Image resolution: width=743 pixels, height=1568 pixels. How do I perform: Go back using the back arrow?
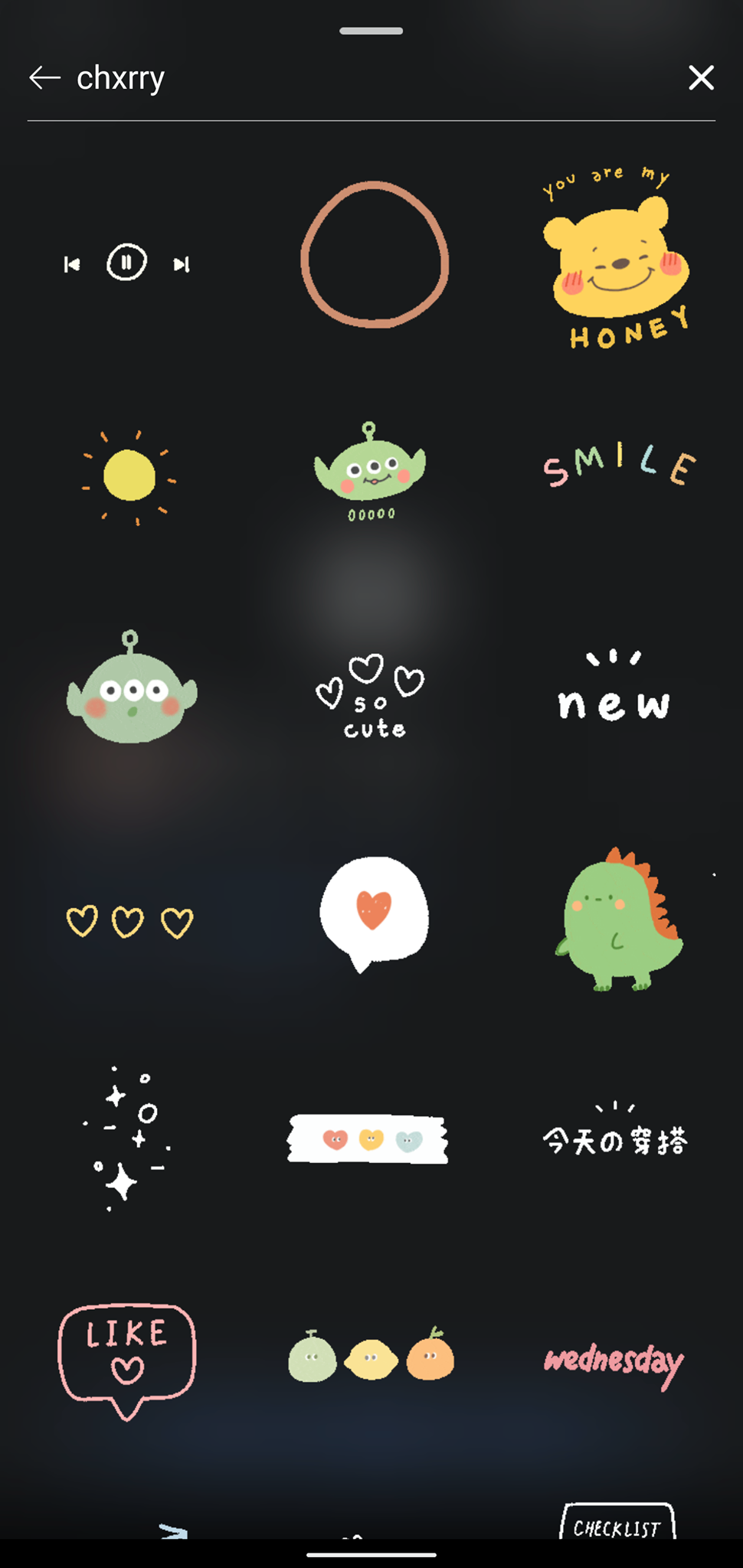coord(44,78)
